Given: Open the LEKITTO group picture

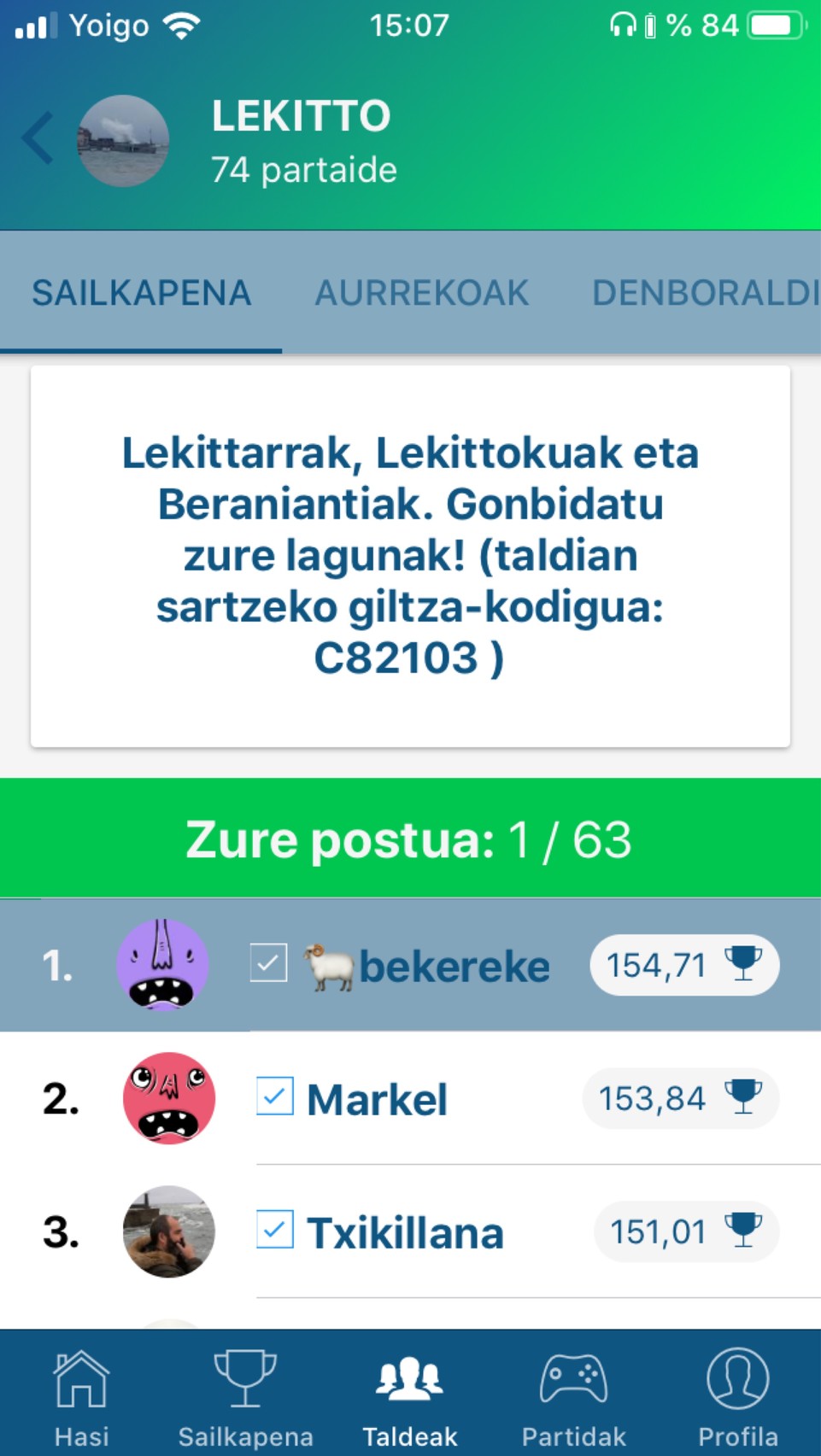Looking at the screenshot, I should pyautogui.click(x=123, y=141).
